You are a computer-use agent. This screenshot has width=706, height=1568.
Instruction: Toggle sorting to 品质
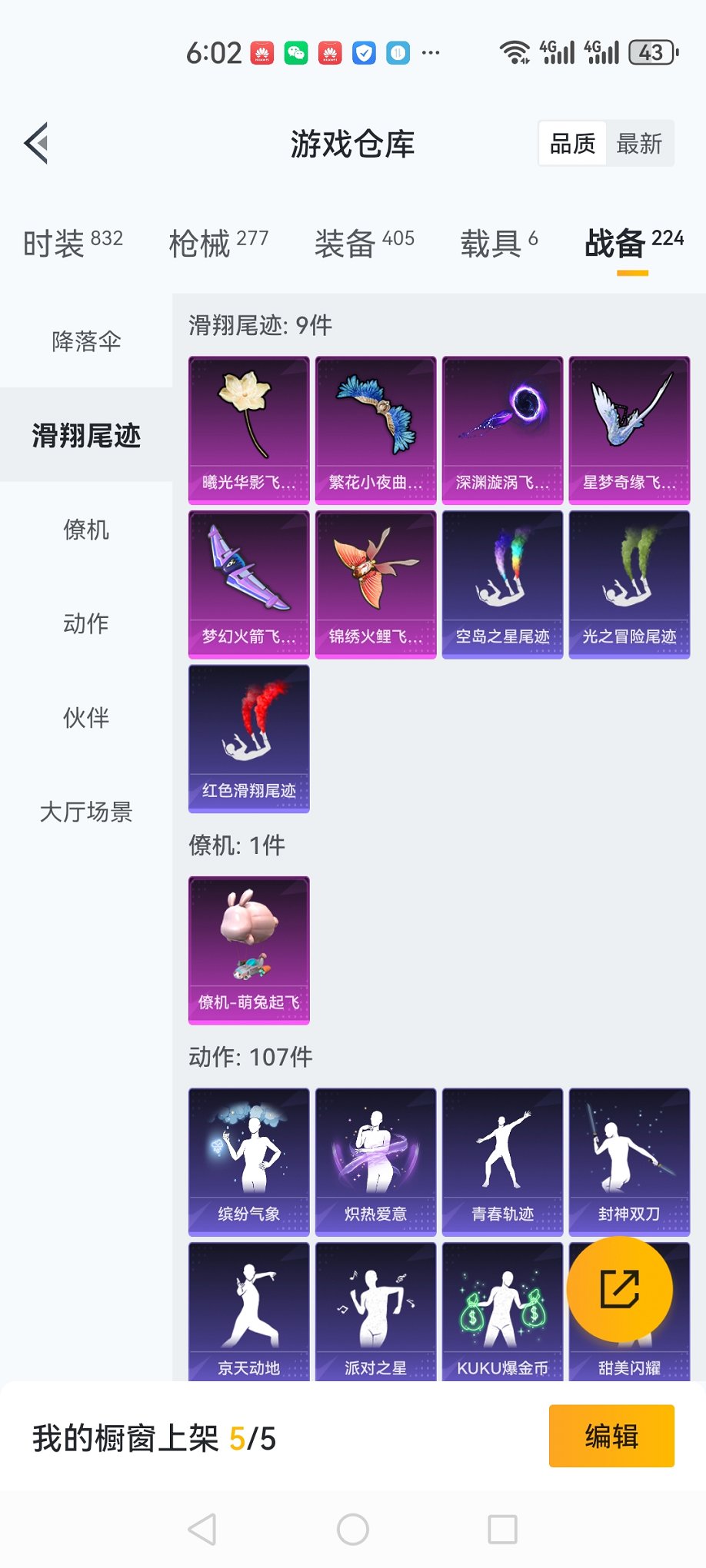[x=570, y=143]
